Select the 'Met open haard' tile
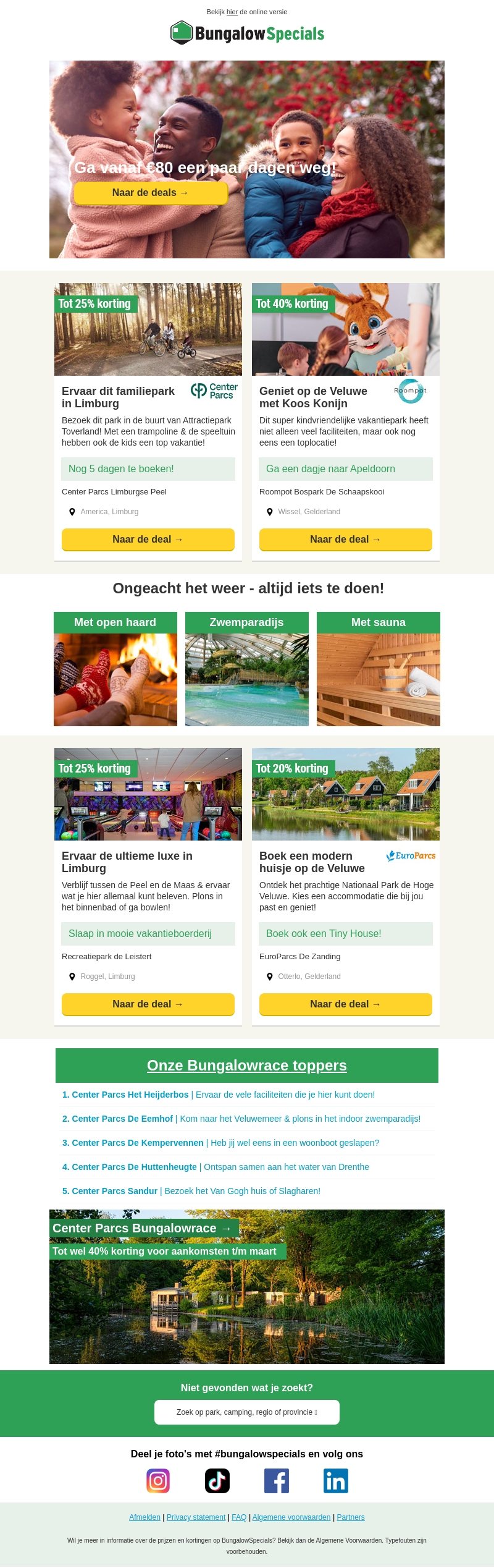 click(x=115, y=668)
